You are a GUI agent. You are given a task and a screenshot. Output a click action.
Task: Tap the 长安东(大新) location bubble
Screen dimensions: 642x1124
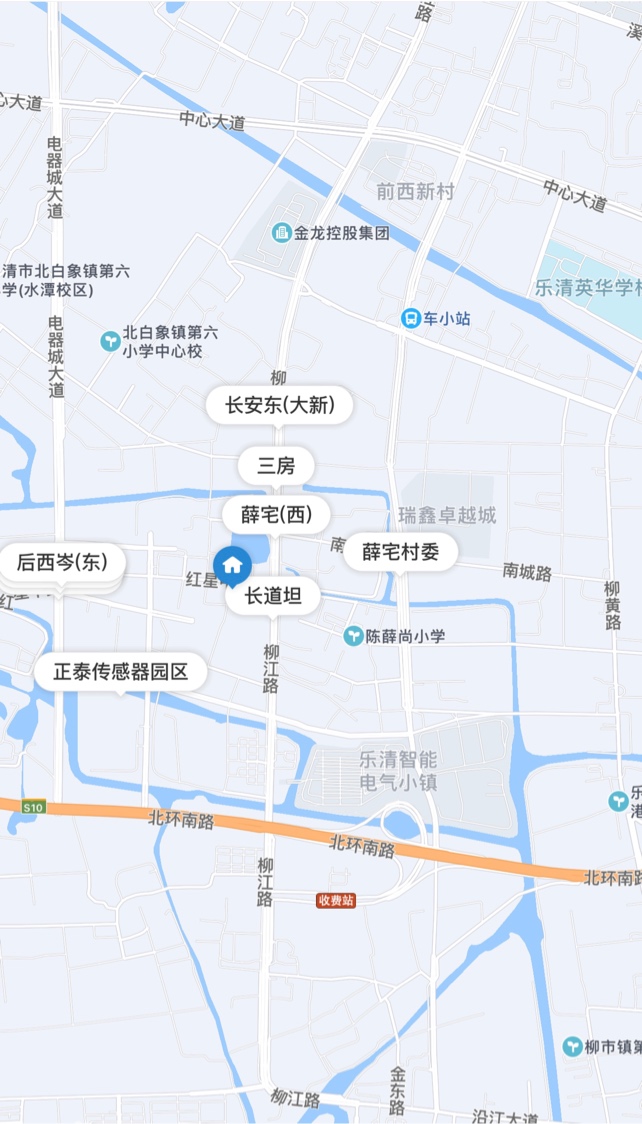[279, 406]
